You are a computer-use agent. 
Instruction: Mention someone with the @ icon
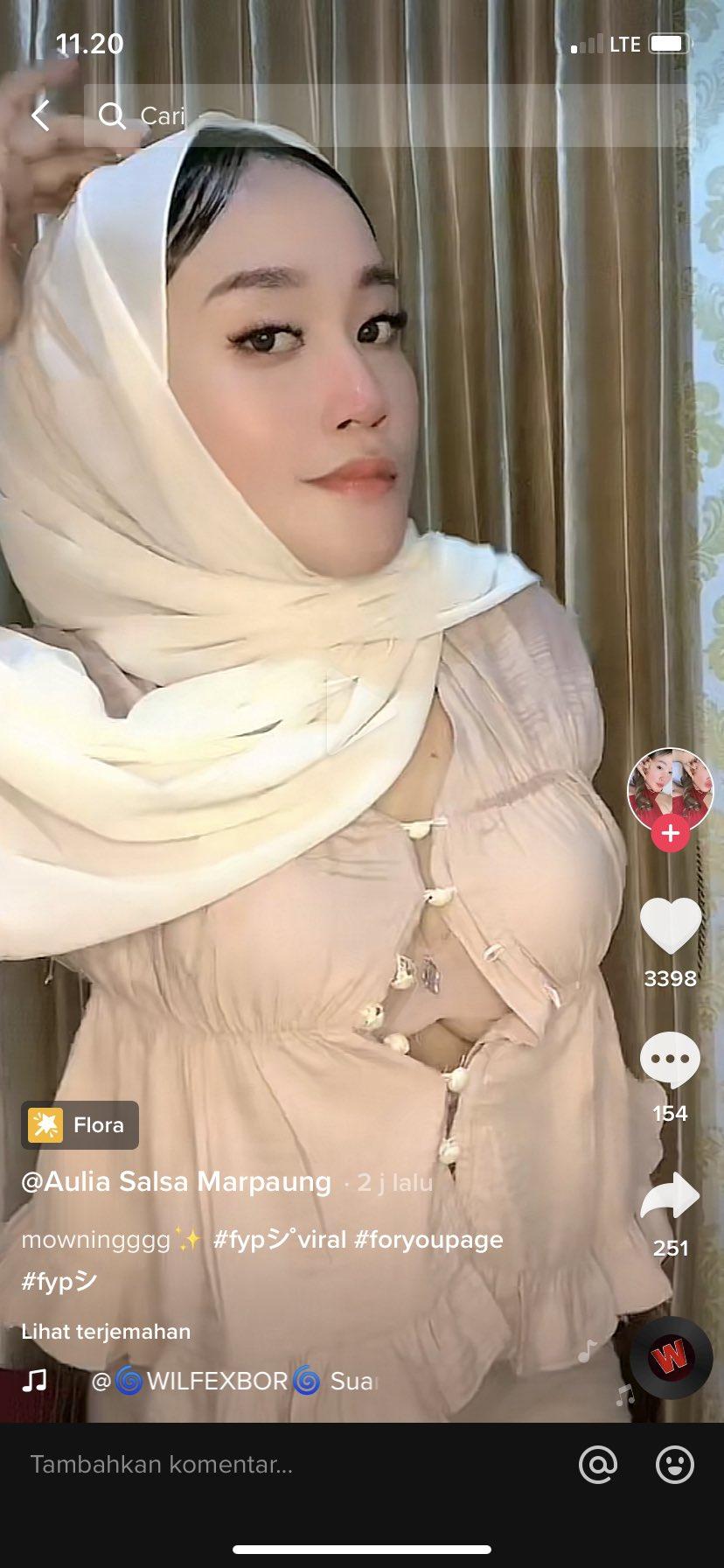coord(598,1465)
